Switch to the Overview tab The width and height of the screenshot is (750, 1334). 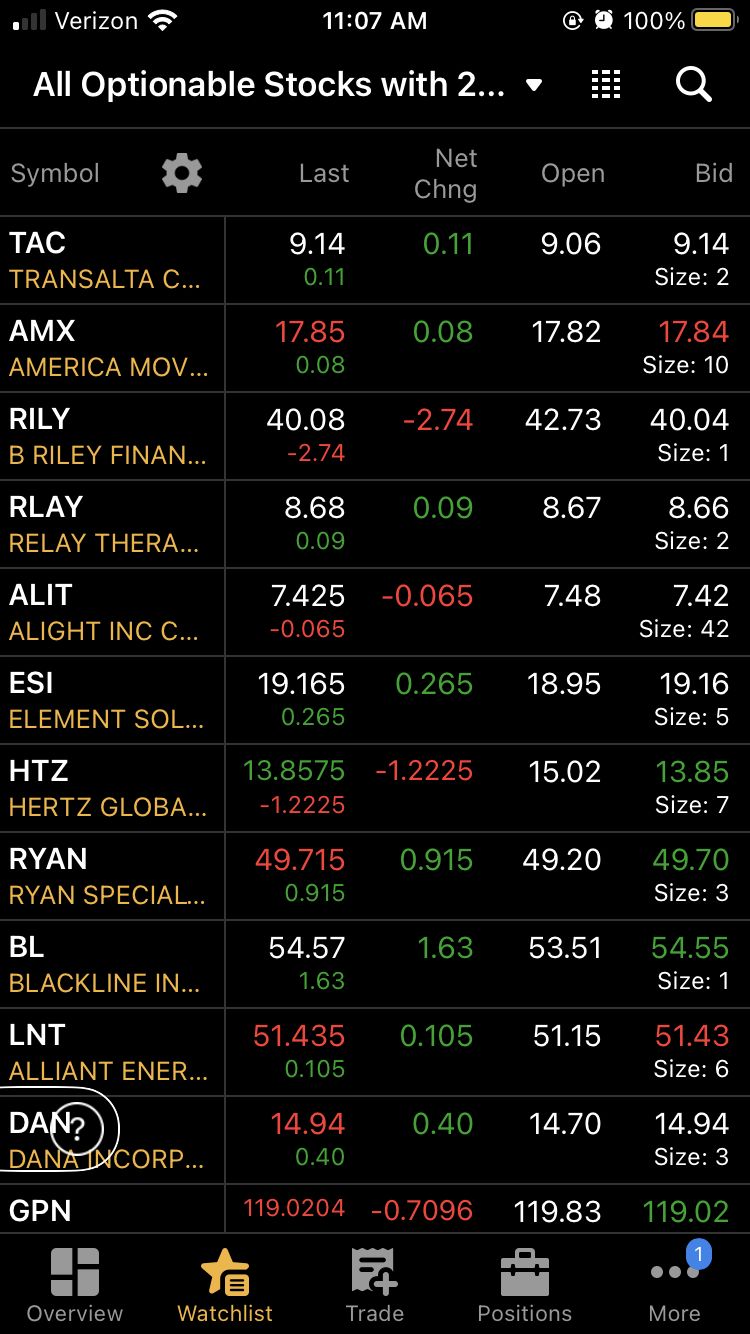[75, 1286]
